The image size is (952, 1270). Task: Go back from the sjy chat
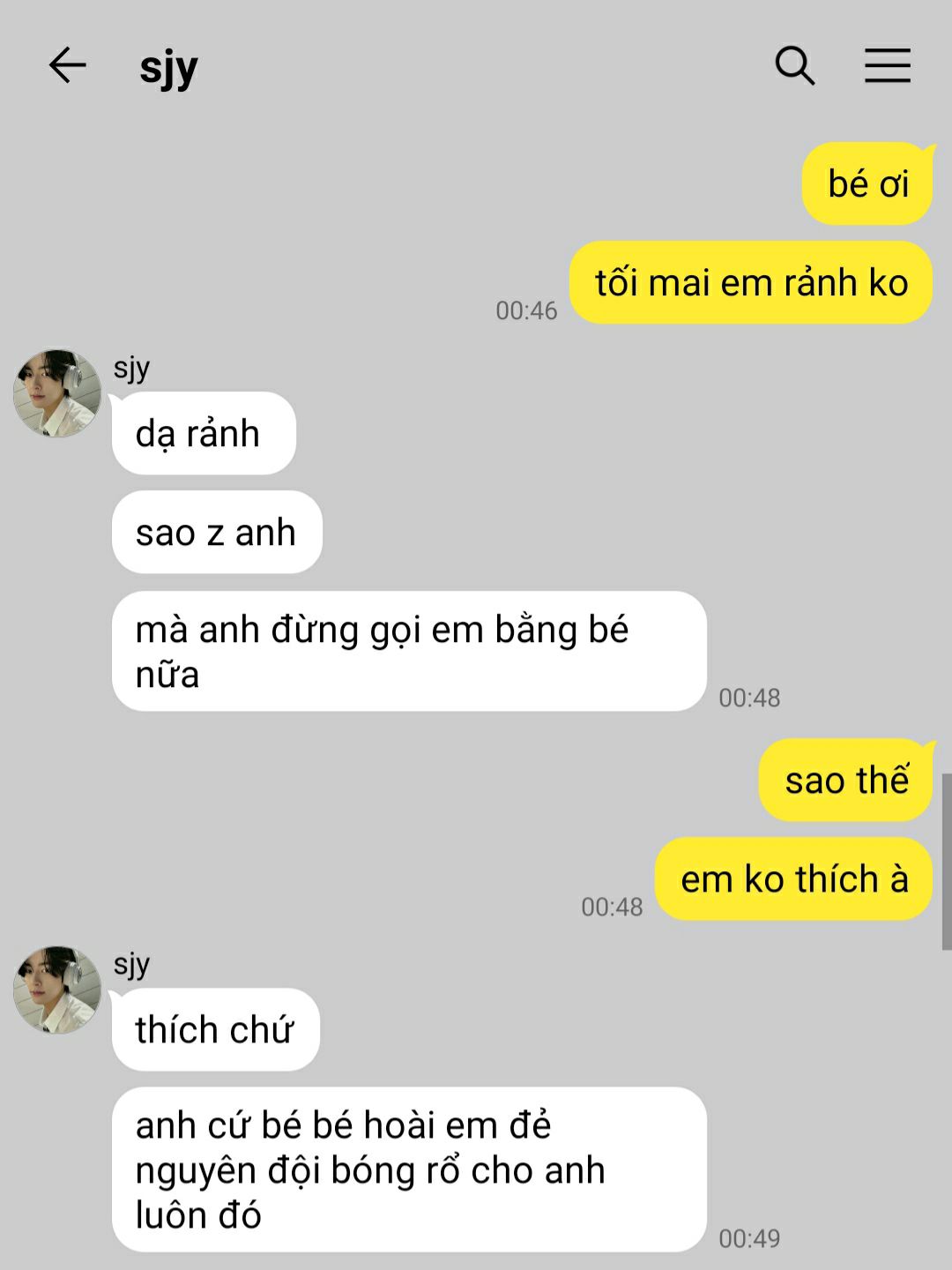pos(67,65)
